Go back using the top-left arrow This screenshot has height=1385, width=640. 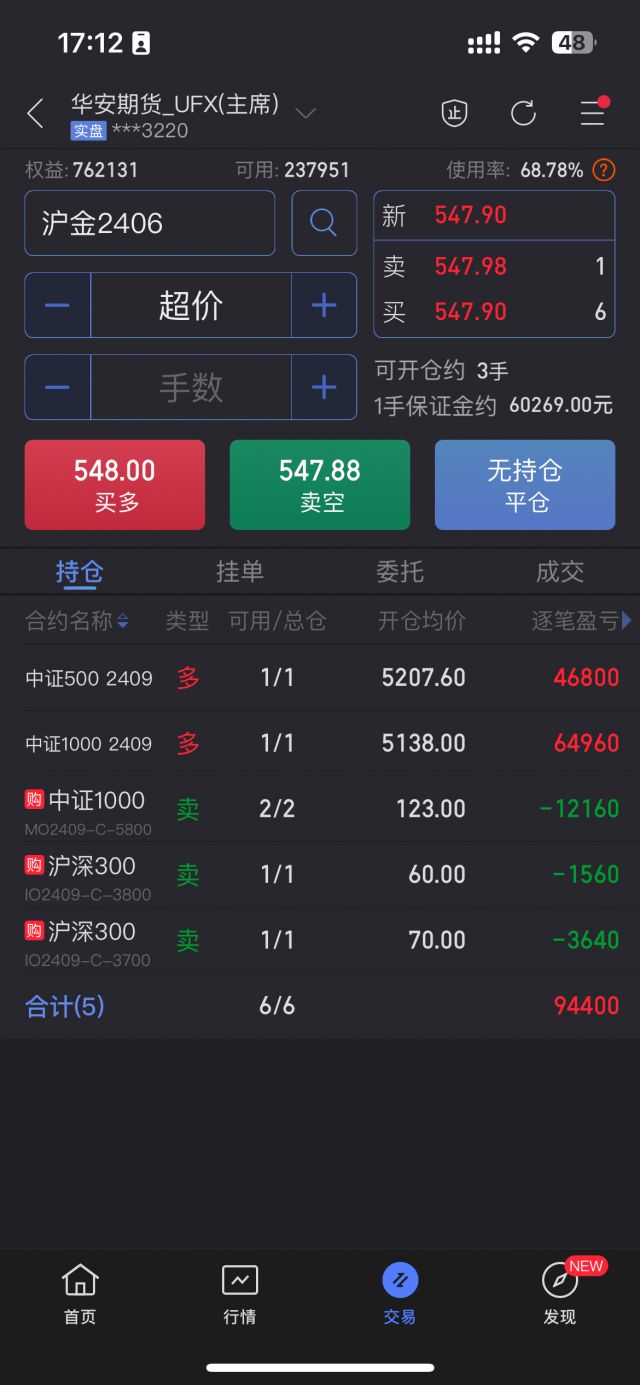coord(35,114)
